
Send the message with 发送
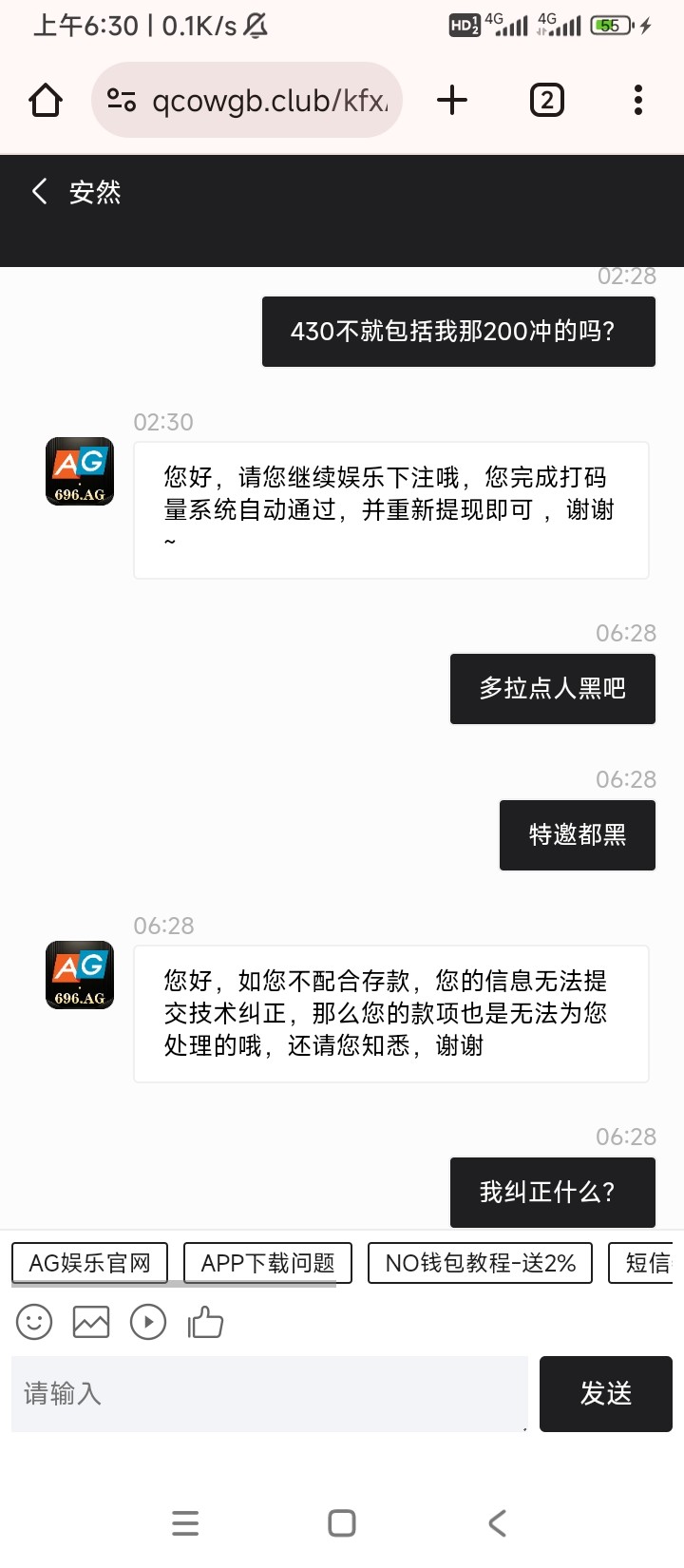(x=606, y=1394)
